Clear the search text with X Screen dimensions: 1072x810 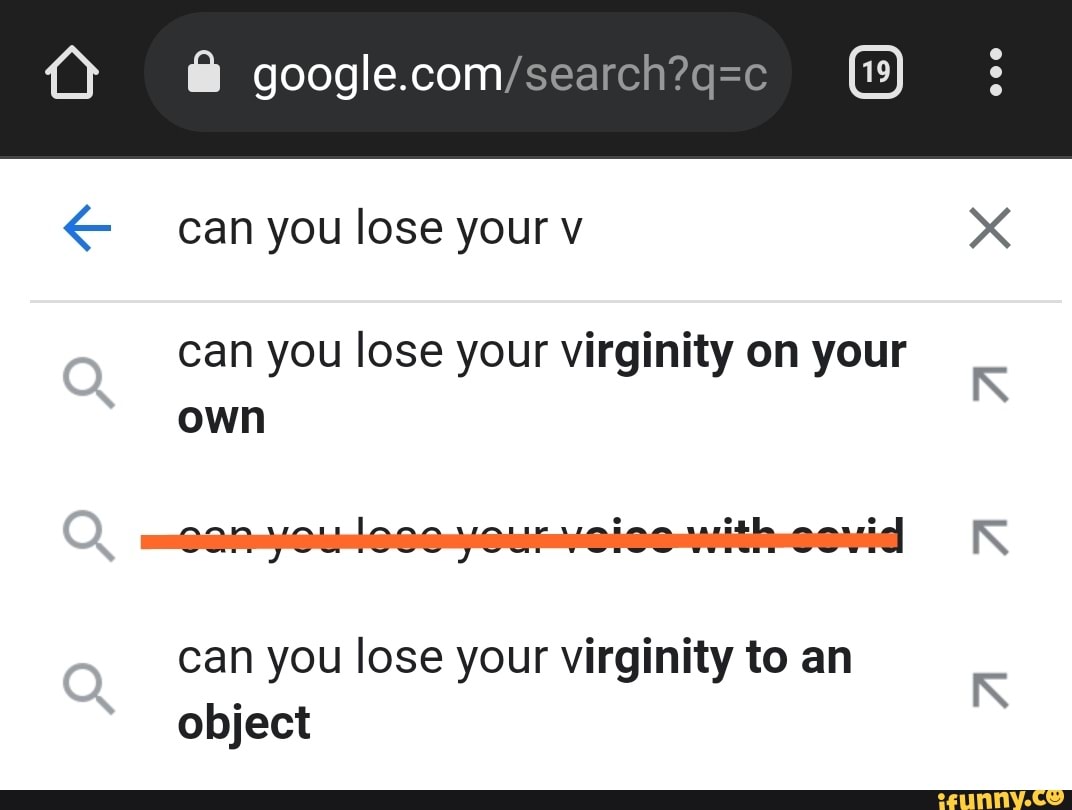[989, 230]
